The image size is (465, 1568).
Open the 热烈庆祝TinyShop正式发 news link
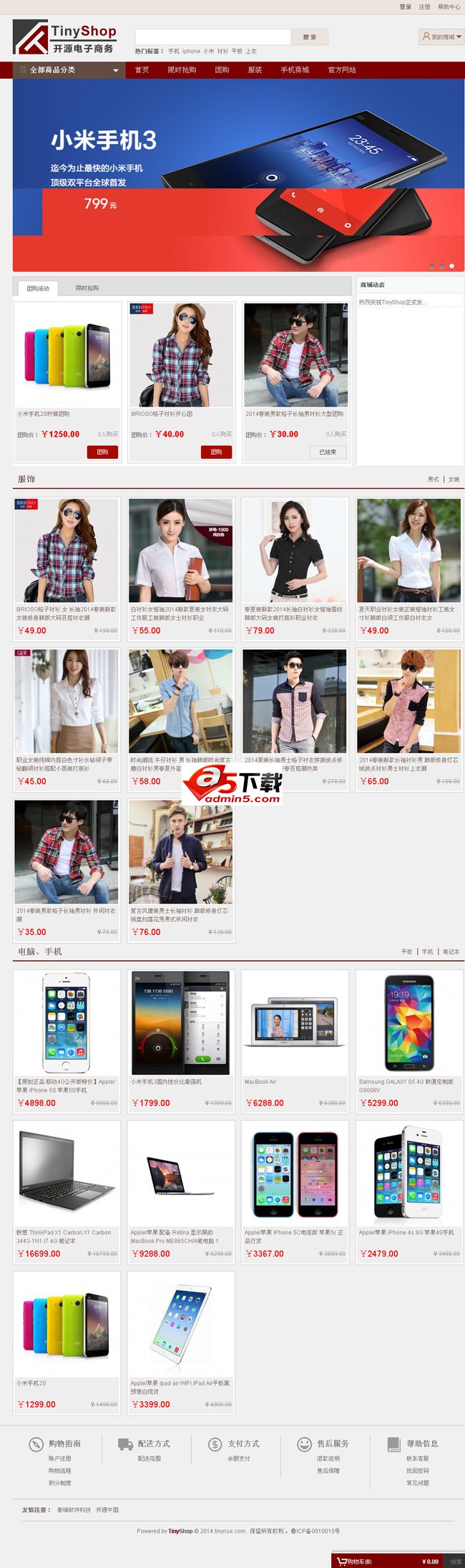tap(392, 302)
